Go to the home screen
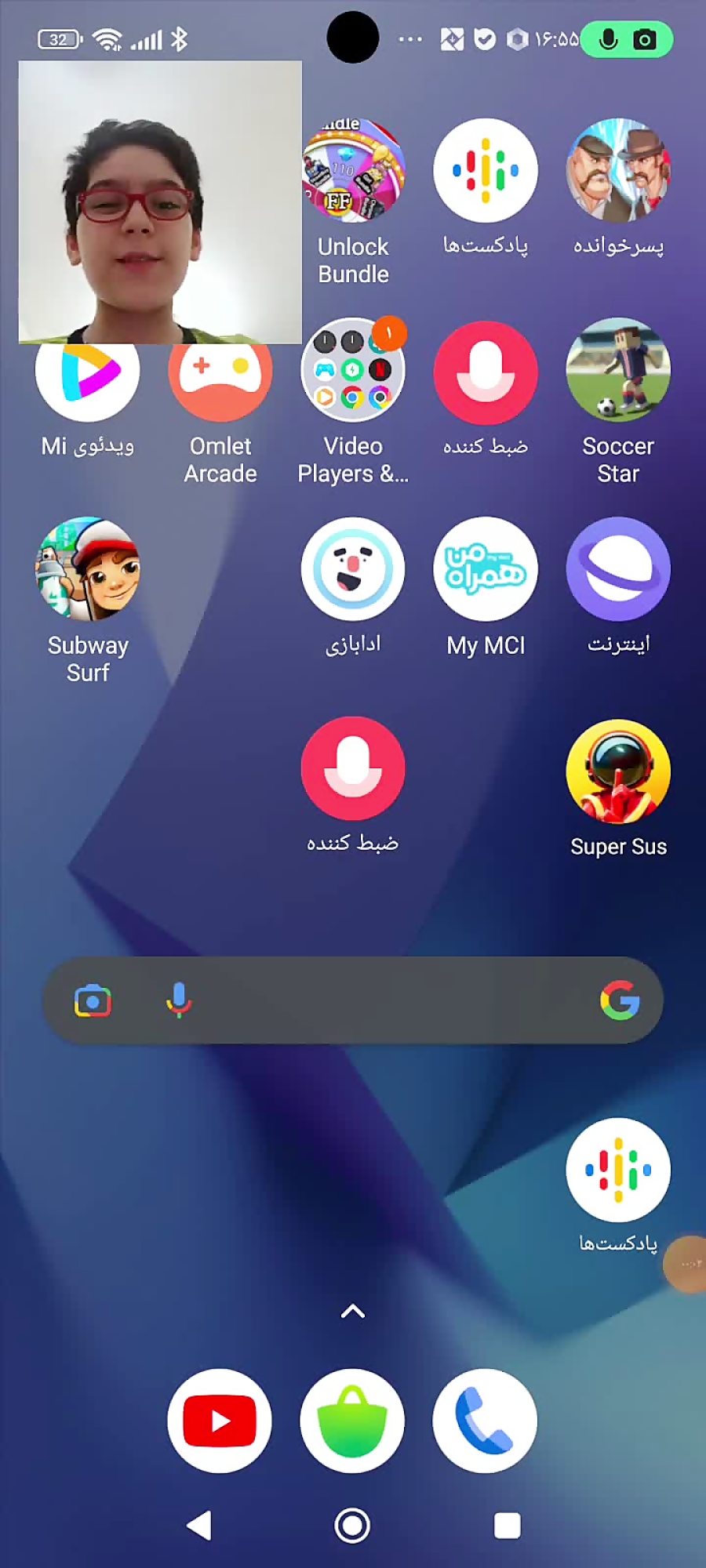This screenshot has width=706, height=1568. click(352, 1526)
